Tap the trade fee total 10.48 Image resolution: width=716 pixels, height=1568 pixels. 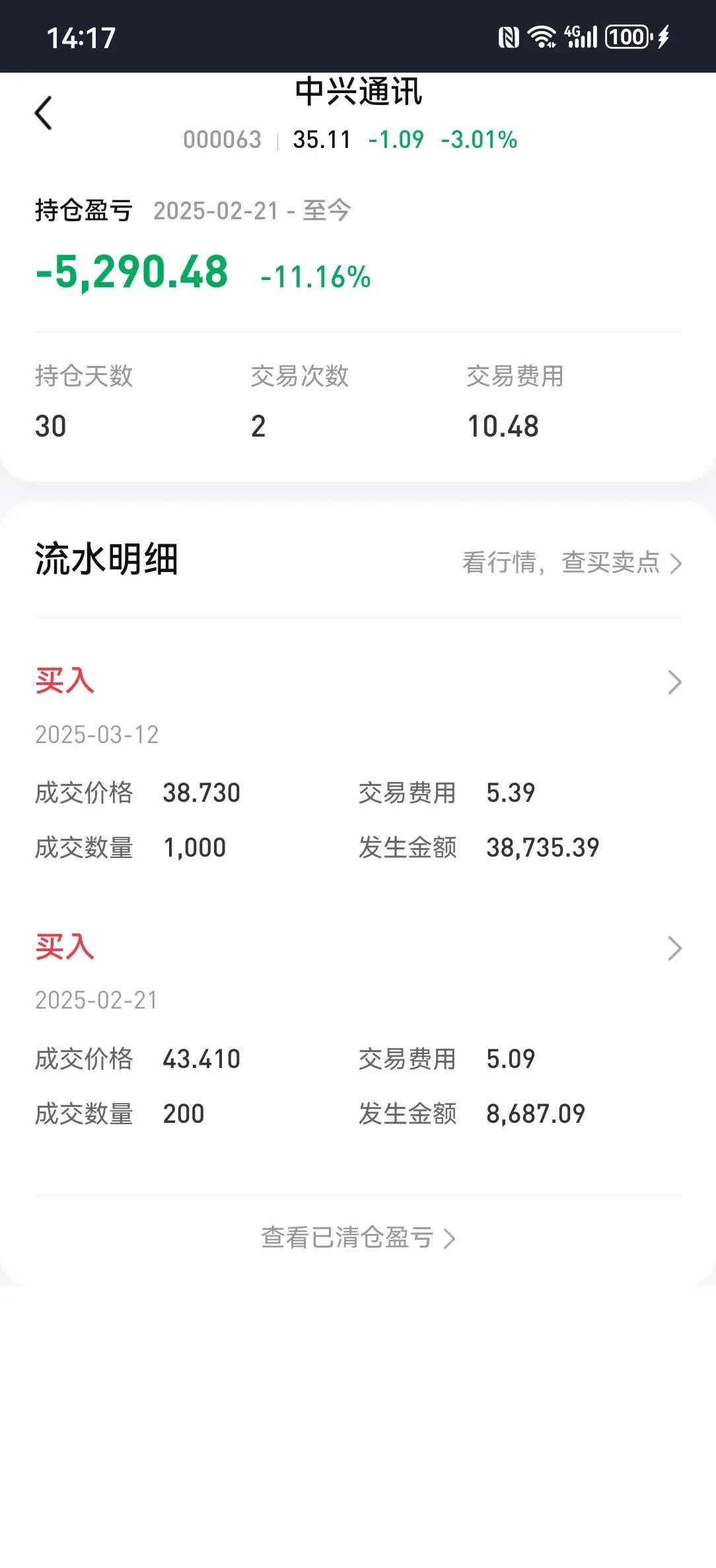(503, 426)
